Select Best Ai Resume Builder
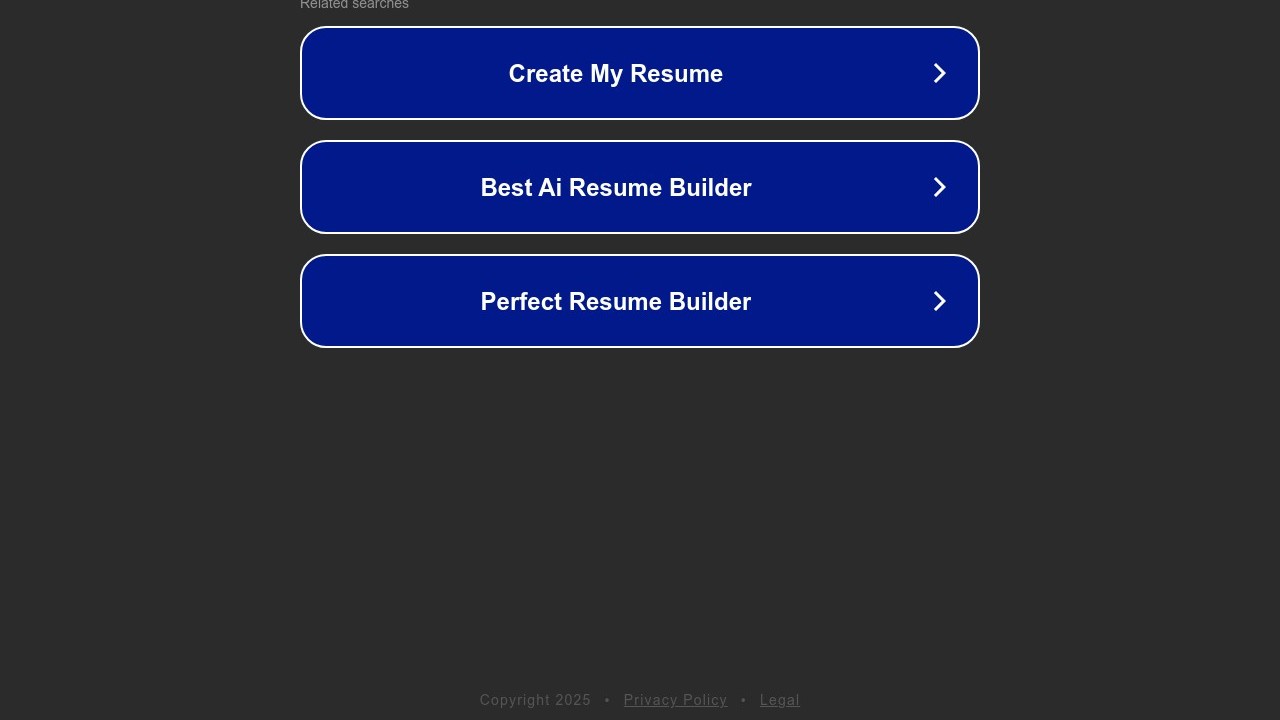This screenshot has height=720, width=1280. (639, 187)
